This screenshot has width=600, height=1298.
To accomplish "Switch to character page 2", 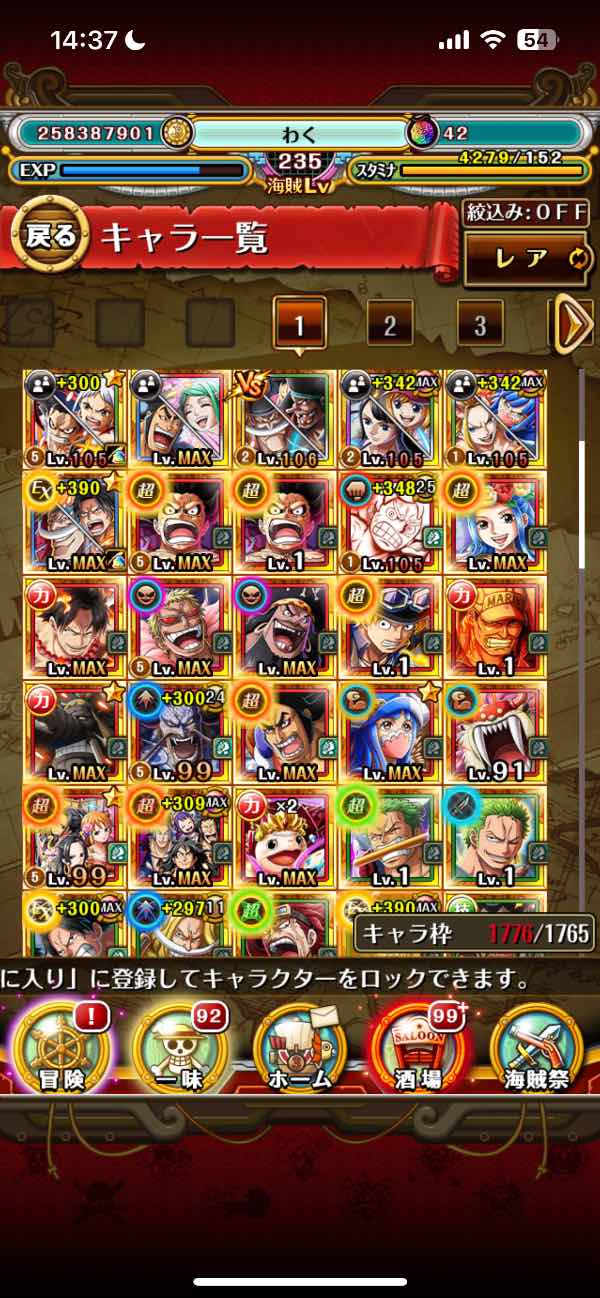I will click(x=390, y=325).
